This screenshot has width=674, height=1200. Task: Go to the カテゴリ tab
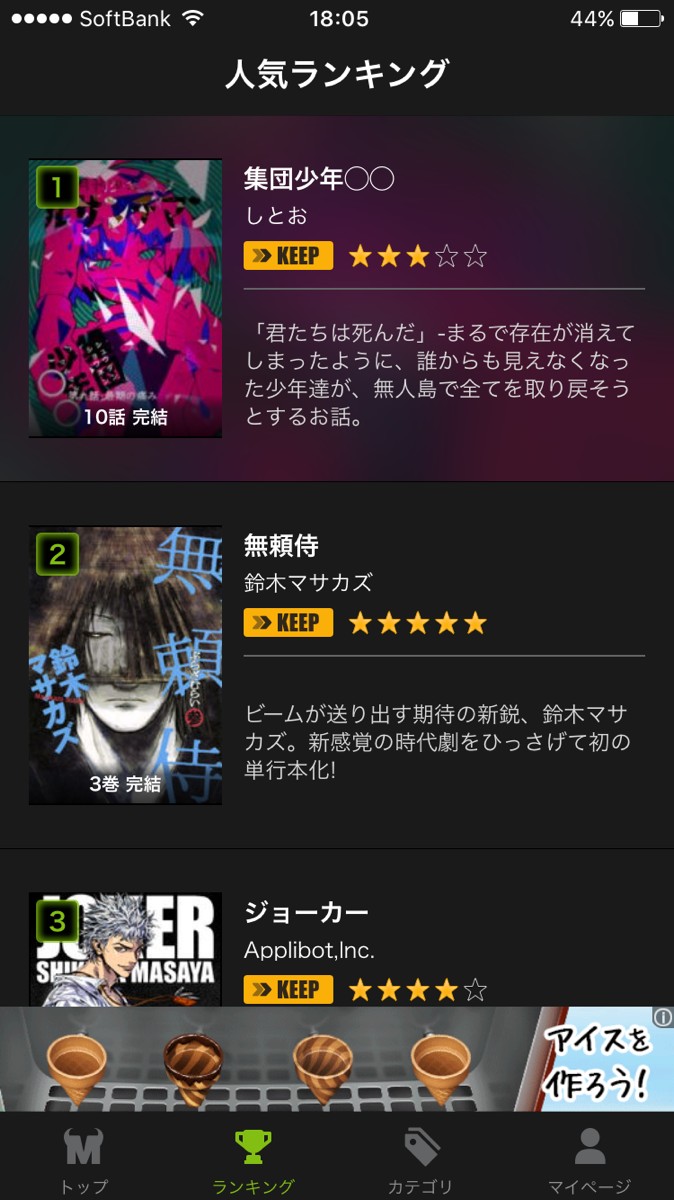click(421, 1159)
